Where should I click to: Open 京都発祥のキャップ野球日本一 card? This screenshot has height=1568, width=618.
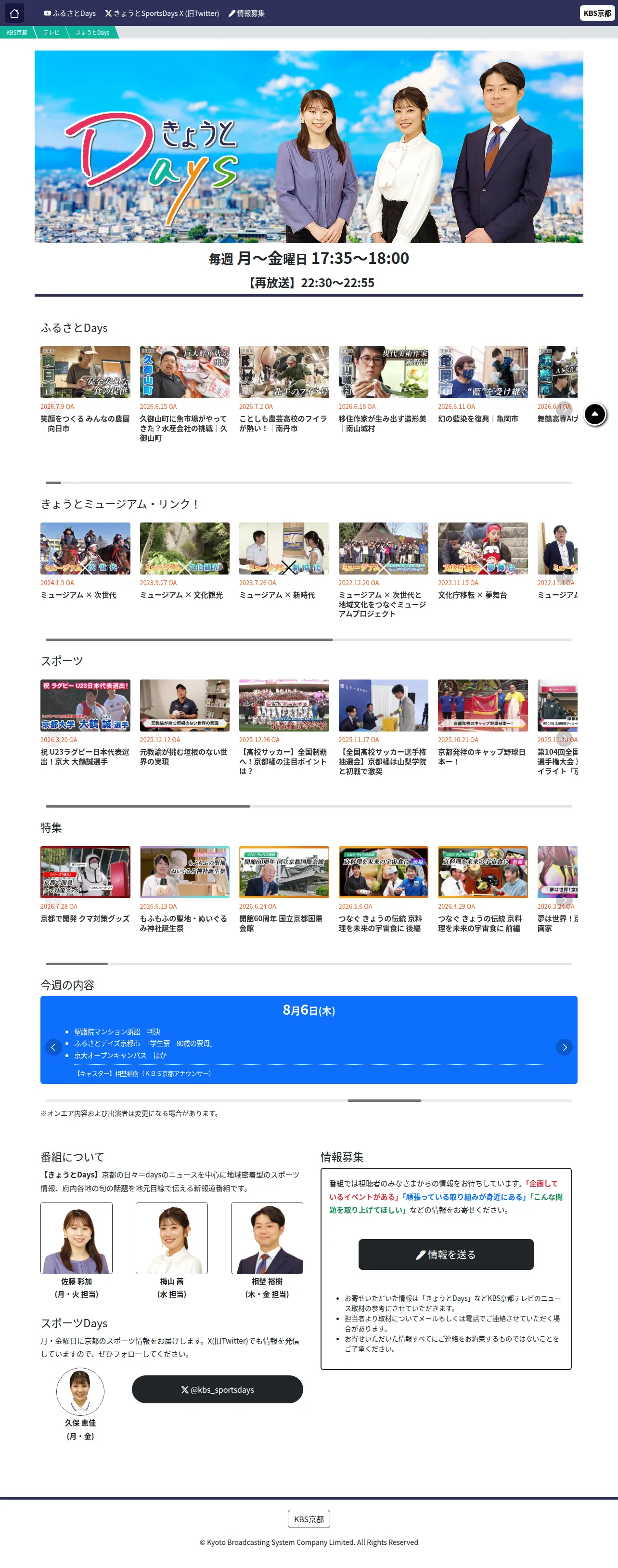(483, 722)
